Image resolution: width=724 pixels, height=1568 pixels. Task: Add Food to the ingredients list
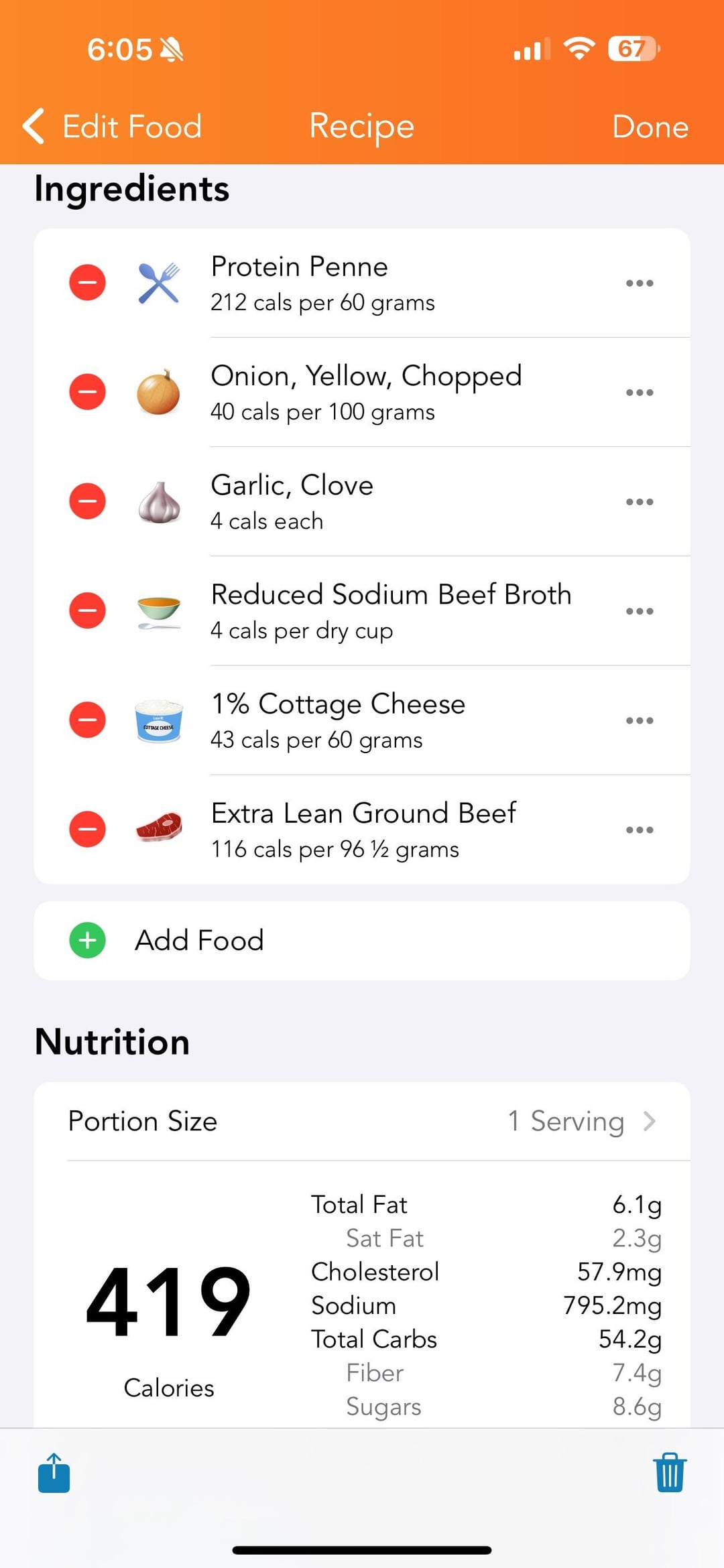tap(199, 940)
